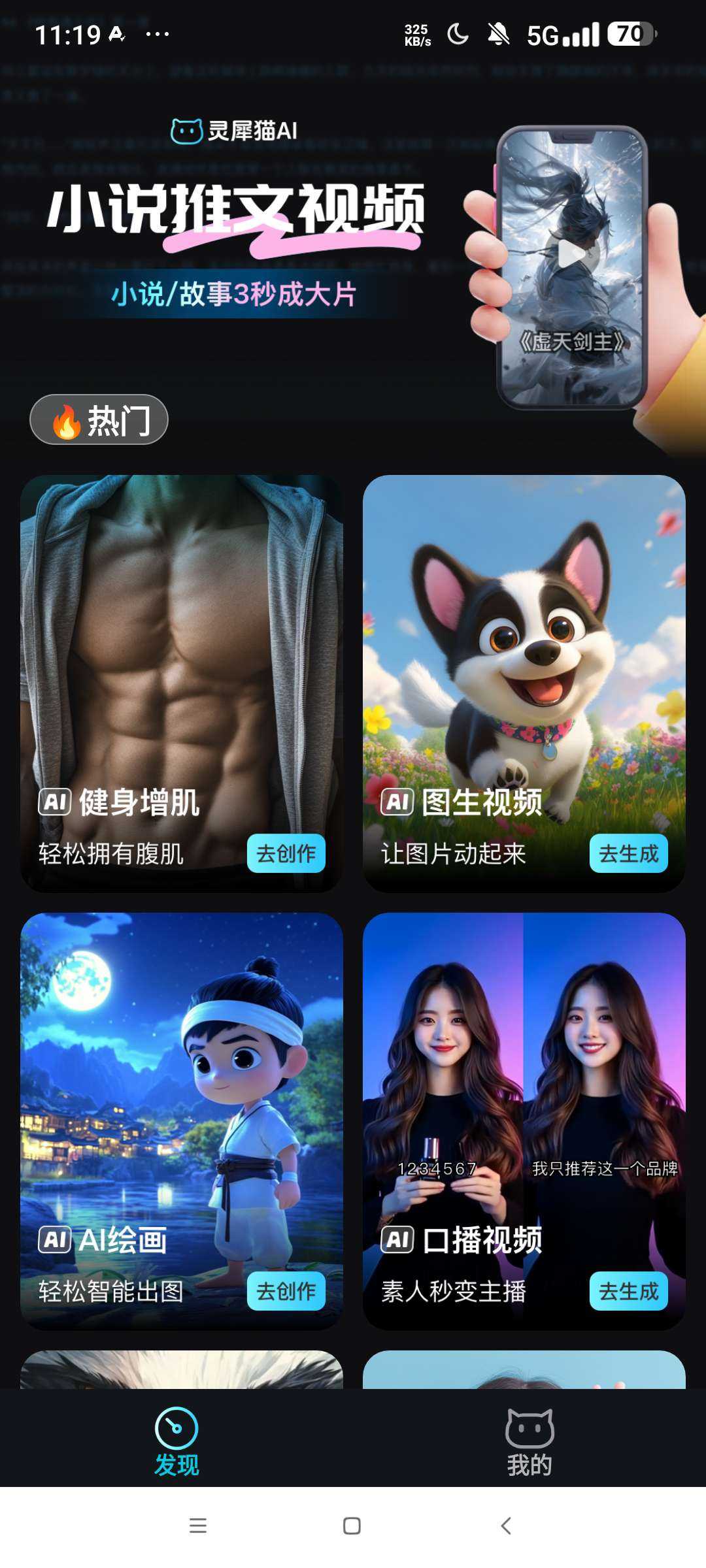Select the 热门 chip
Screen dimensions: 706x1568
tap(99, 419)
